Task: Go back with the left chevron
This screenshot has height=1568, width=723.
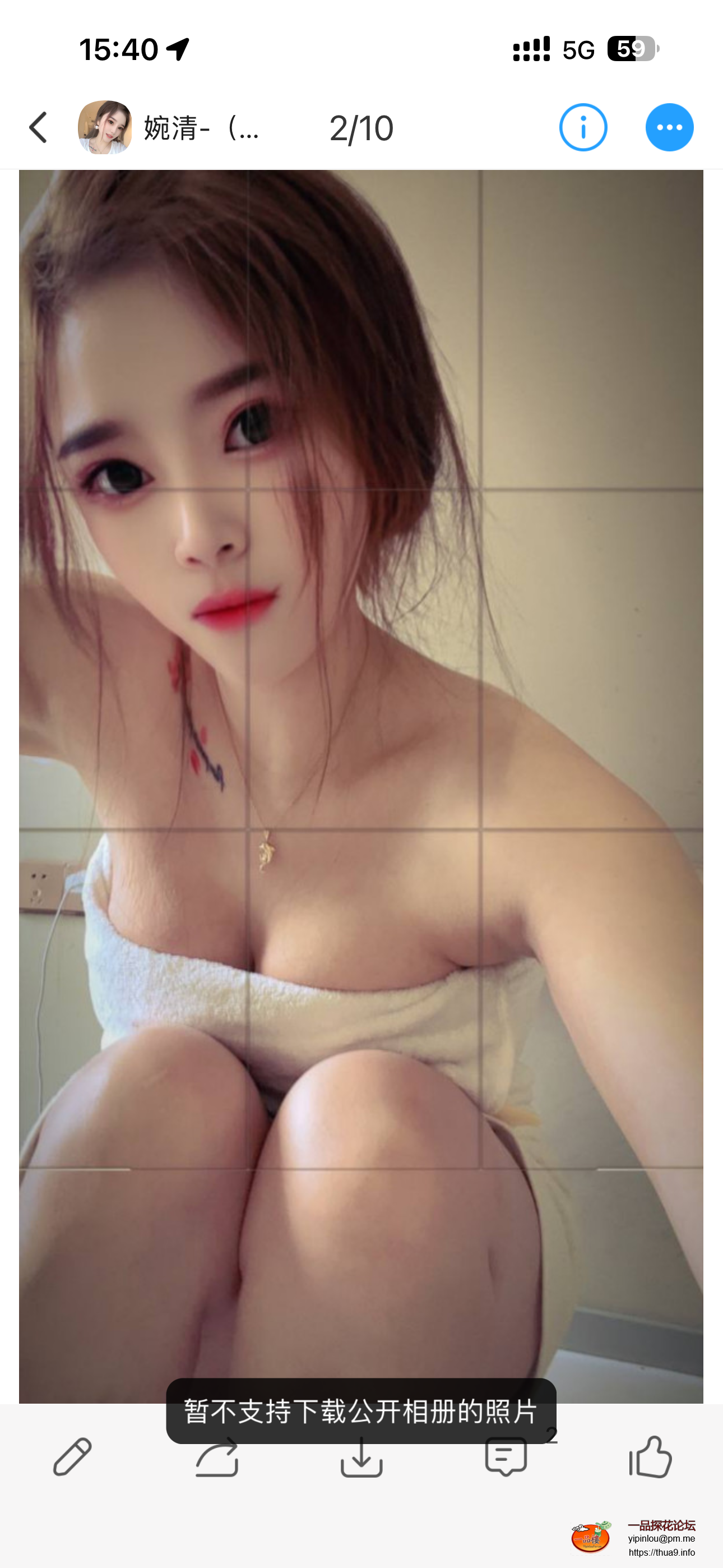Action: [38, 127]
